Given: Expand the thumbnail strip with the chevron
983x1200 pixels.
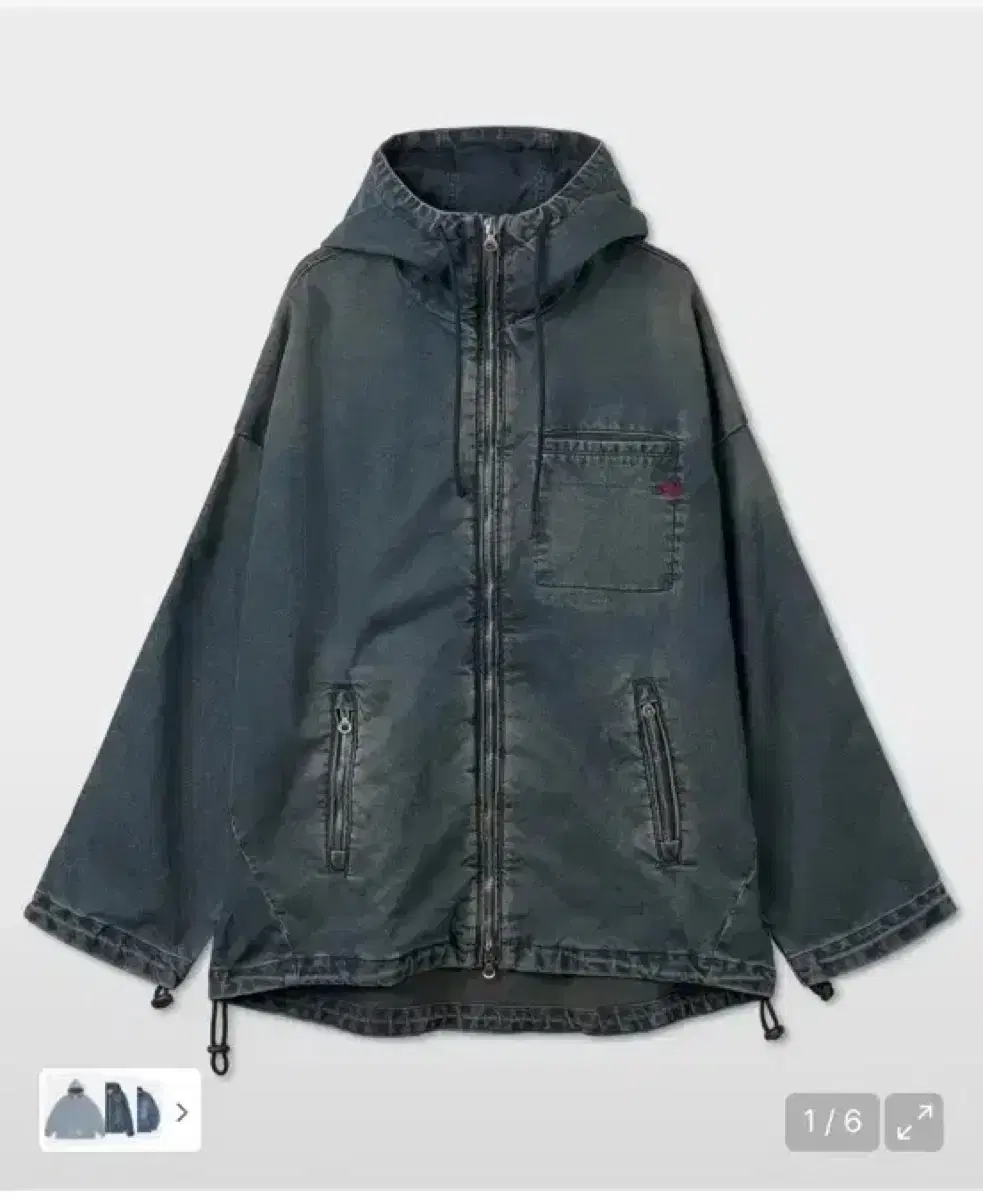Looking at the screenshot, I should [181, 1111].
